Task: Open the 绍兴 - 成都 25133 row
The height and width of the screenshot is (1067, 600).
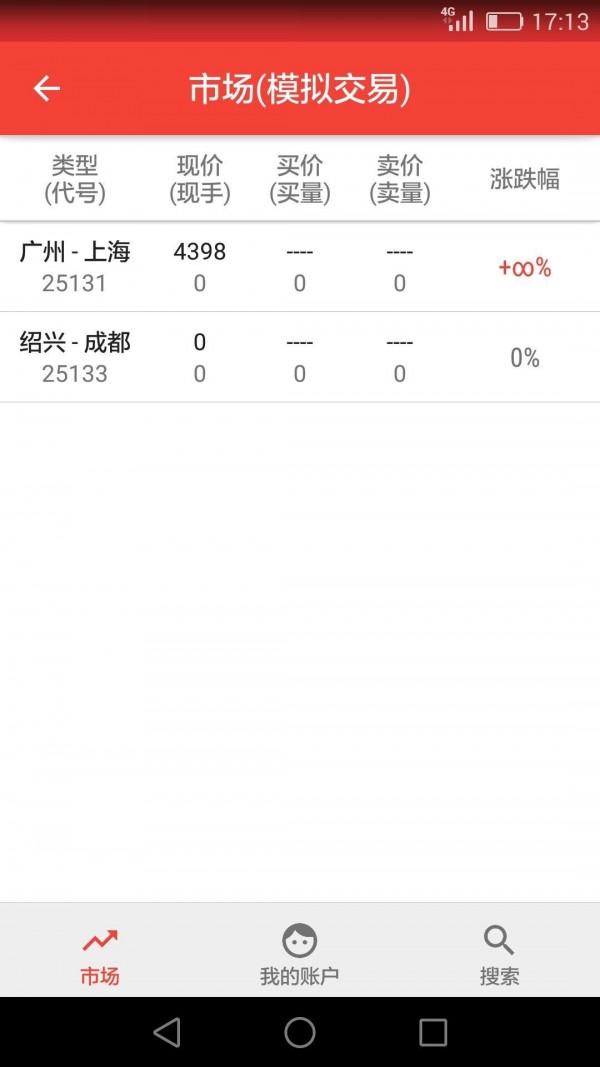Action: [300, 357]
